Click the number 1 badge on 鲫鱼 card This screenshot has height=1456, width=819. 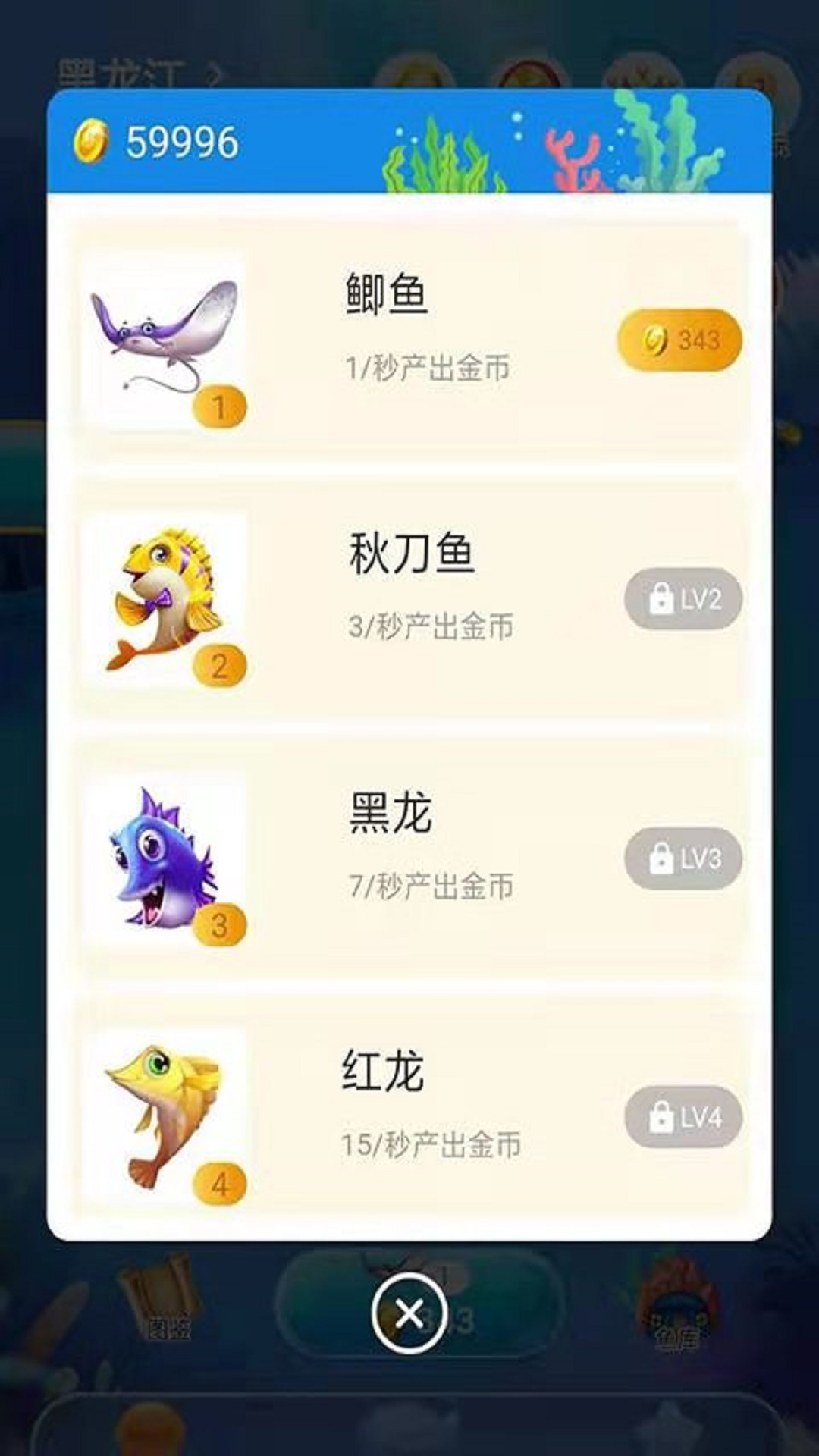pyautogui.click(x=220, y=407)
